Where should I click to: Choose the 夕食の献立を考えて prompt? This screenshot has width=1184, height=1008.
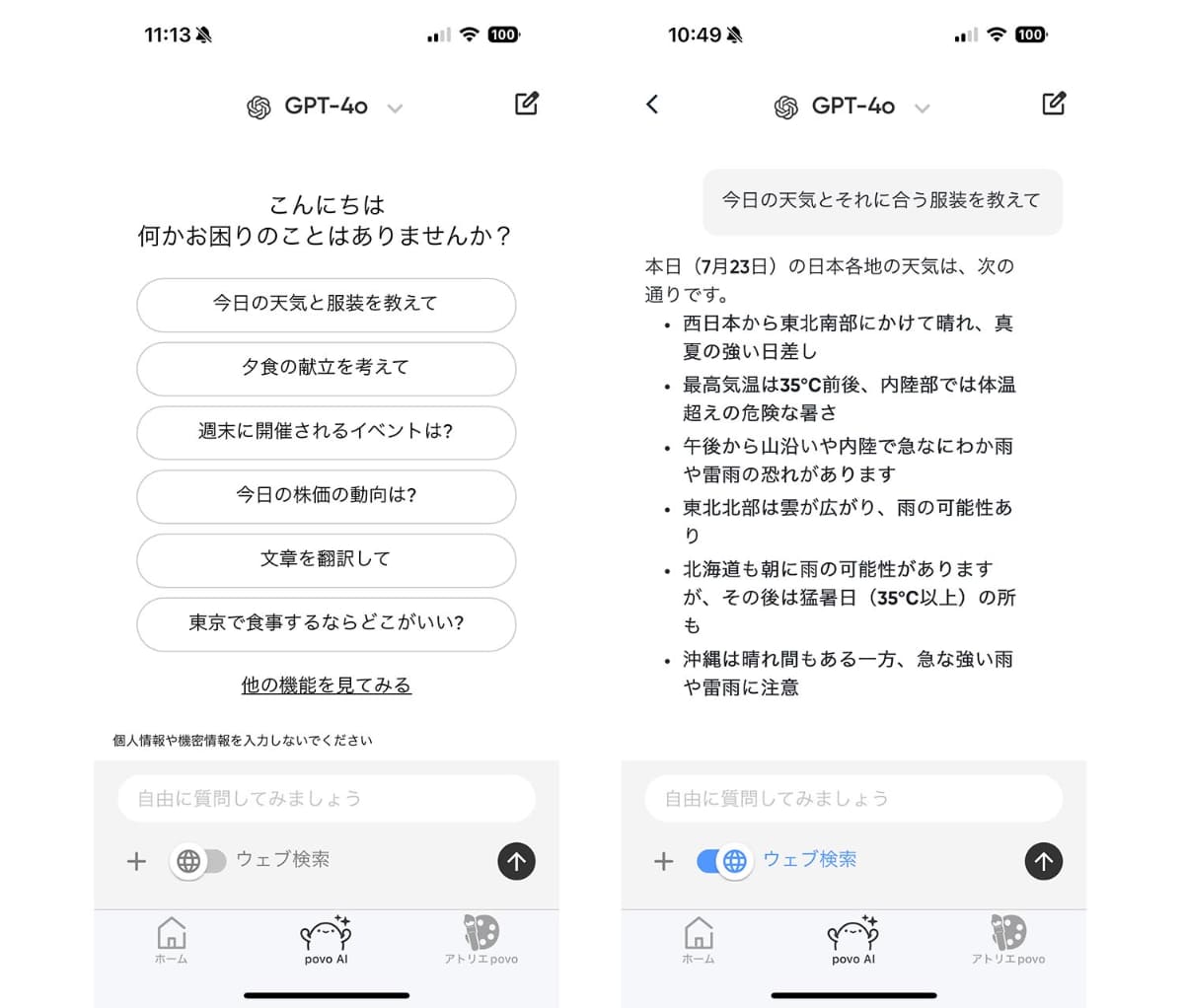pos(326,368)
